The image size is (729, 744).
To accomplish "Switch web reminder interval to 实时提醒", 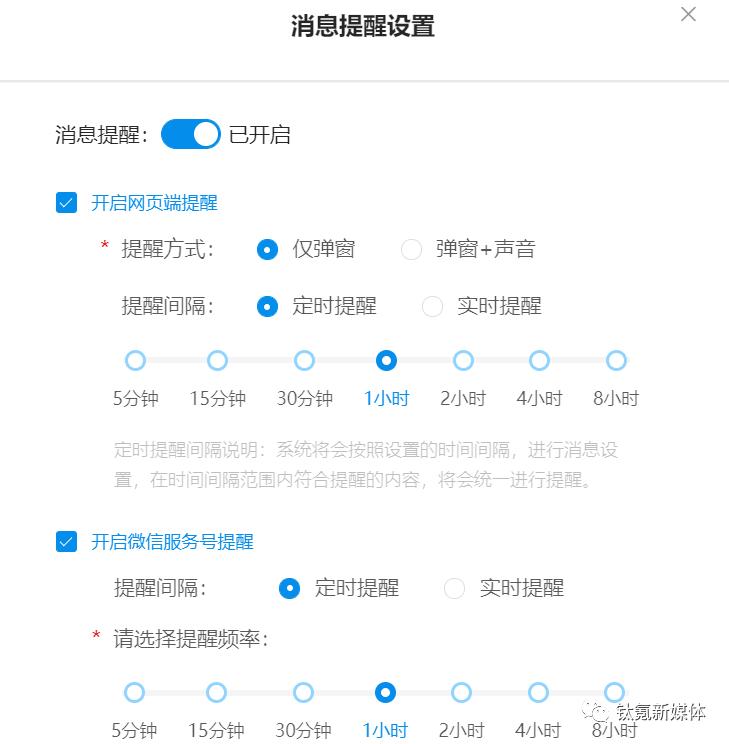I will tap(432, 306).
